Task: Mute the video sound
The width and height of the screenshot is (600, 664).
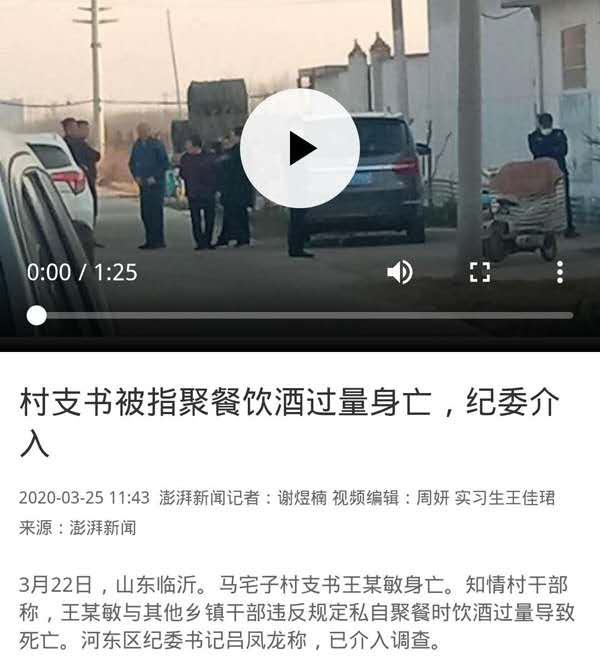Action: click(400, 272)
